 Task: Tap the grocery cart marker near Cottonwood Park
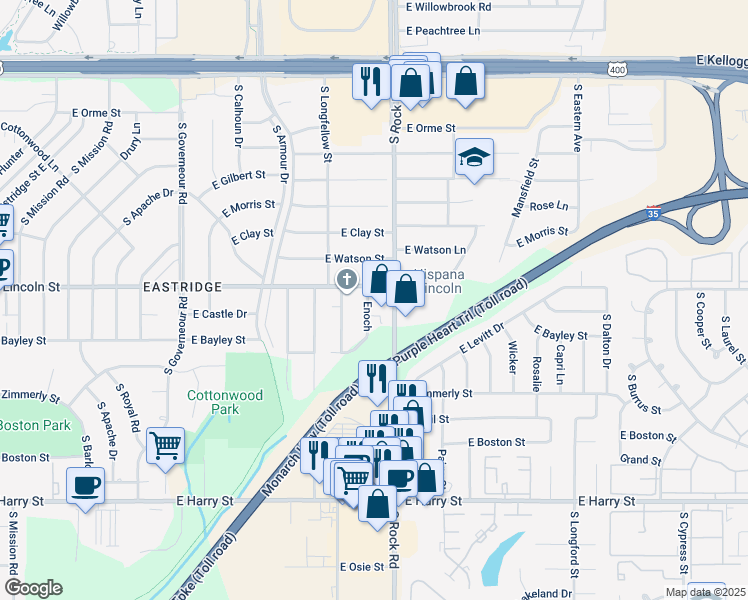(165, 445)
